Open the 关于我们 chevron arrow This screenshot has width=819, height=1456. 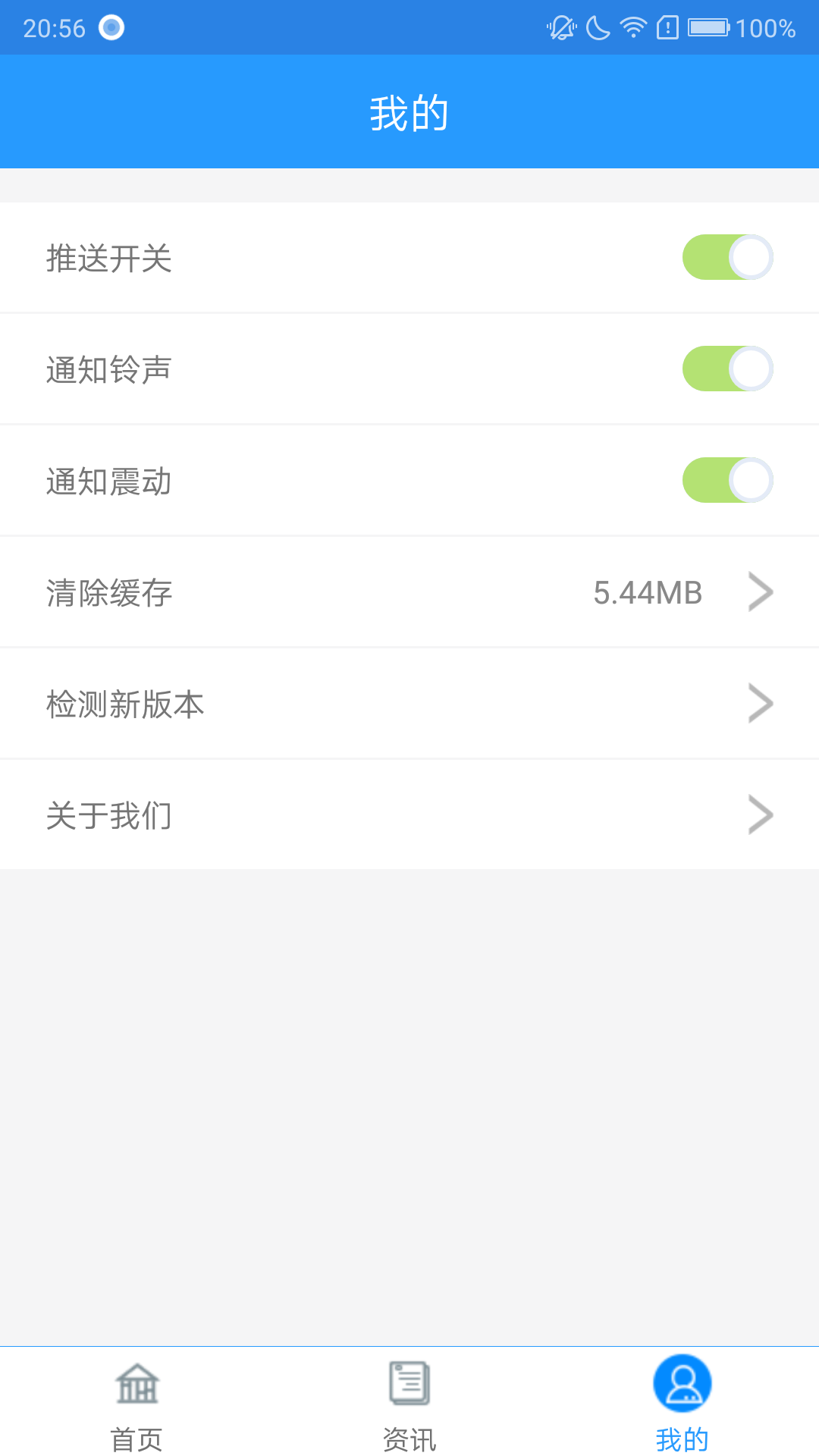[x=761, y=814]
